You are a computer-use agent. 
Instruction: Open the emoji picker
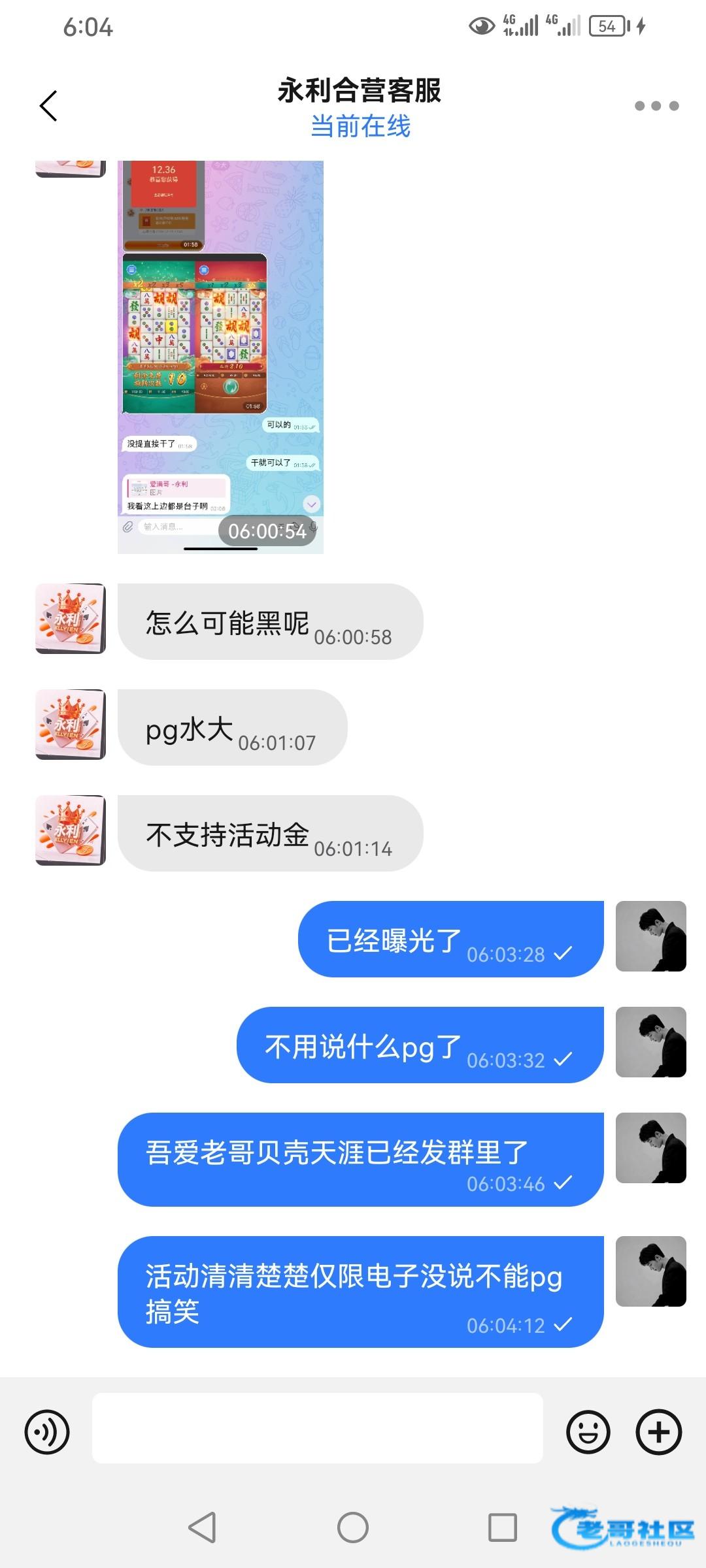(x=588, y=1432)
